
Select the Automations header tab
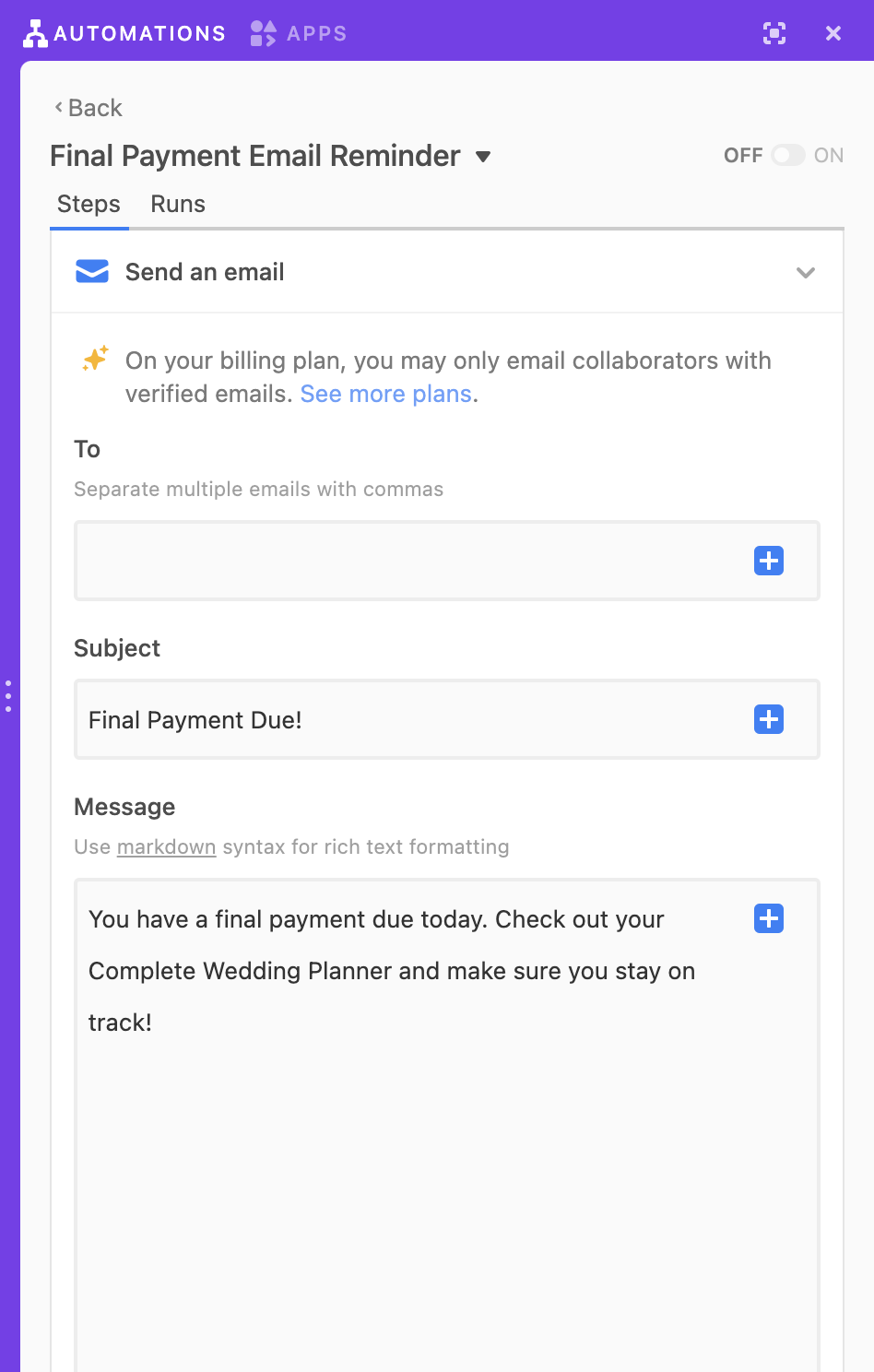pyautogui.click(x=125, y=34)
